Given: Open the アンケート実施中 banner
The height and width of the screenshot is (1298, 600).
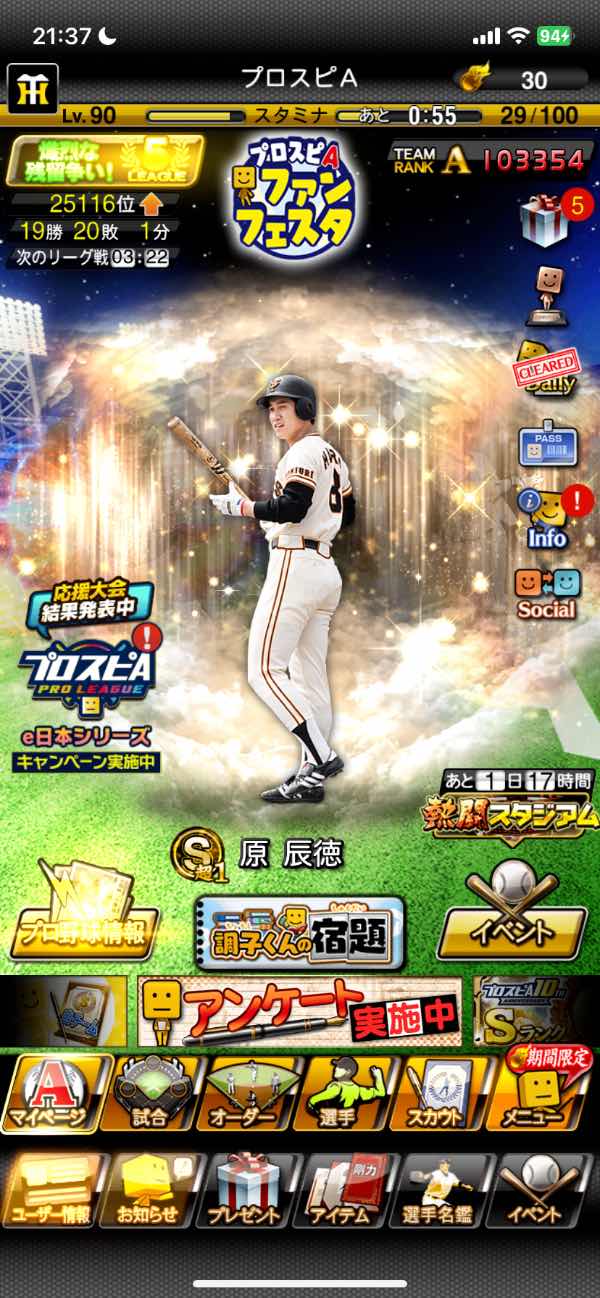Looking at the screenshot, I should (x=300, y=1012).
